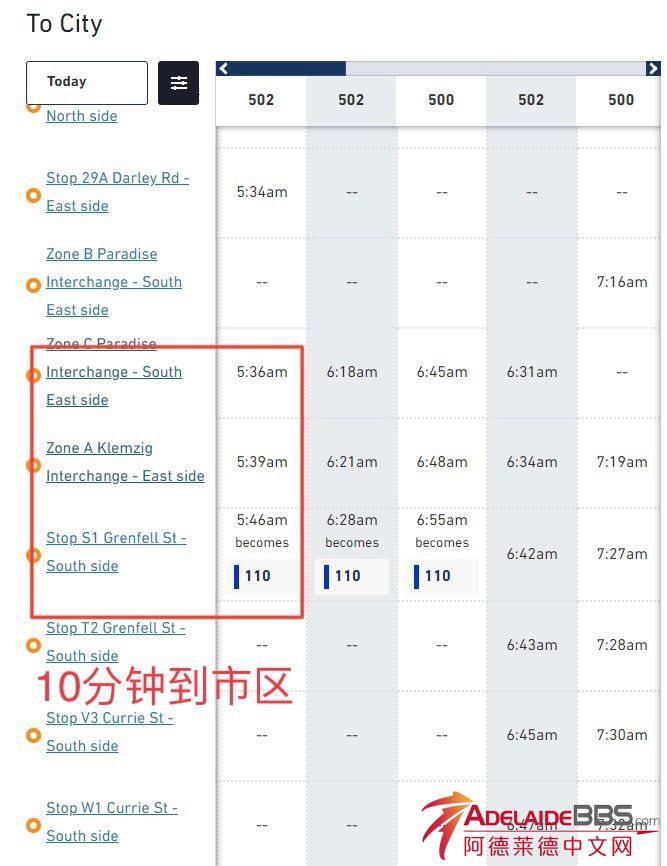The height and width of the screenshot is (866, 667).
Task: Open route 110 under the 6:28am trip
Action: (348, 576)
